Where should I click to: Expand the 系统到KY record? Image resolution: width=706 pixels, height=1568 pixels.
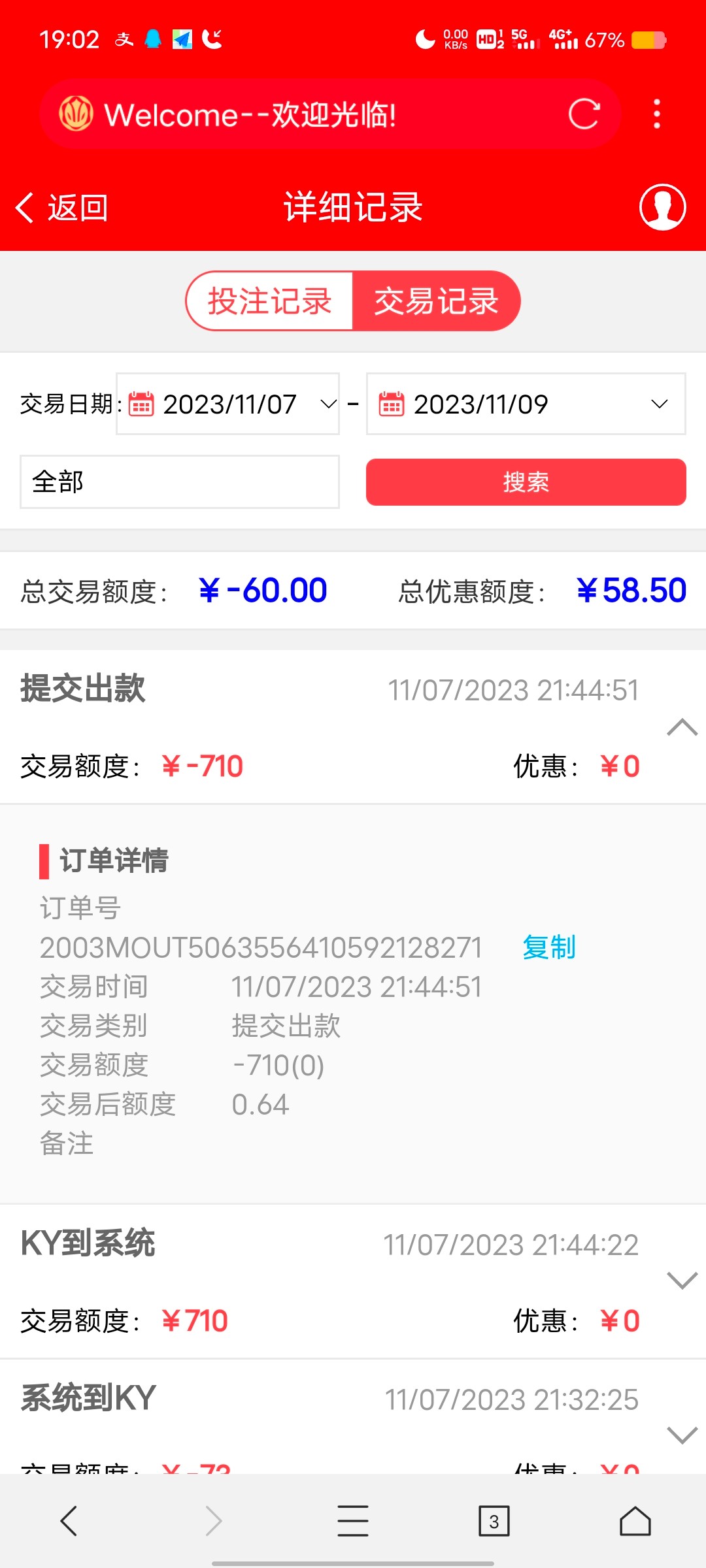pos(682,1435)
